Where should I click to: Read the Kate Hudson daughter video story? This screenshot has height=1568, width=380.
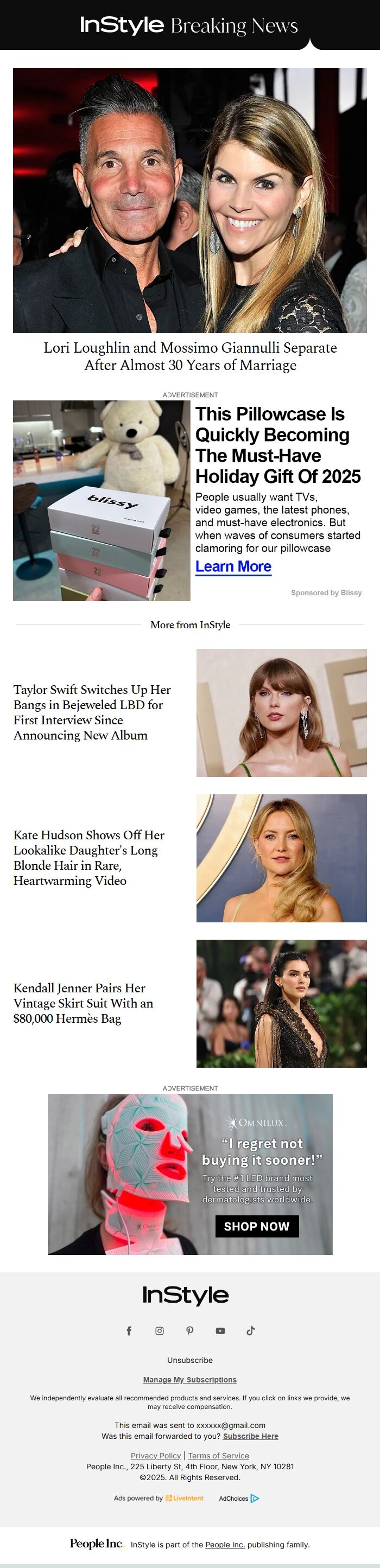(x=89, y=858)
